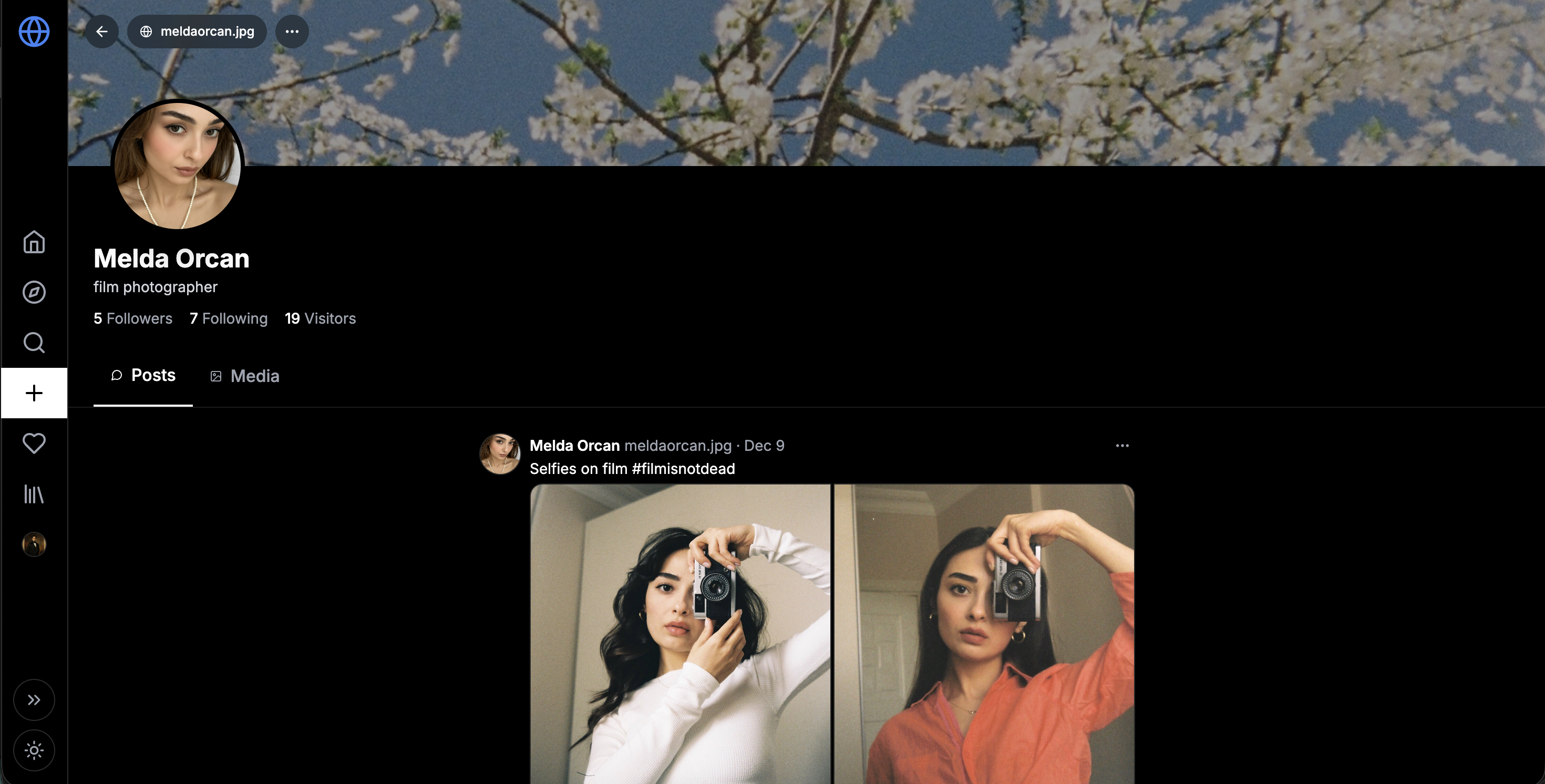The height and width of the screenshot is (784, 1545).
Task: Go back with the arrow button
Action: pyautogui.click(x=101, y=31)
